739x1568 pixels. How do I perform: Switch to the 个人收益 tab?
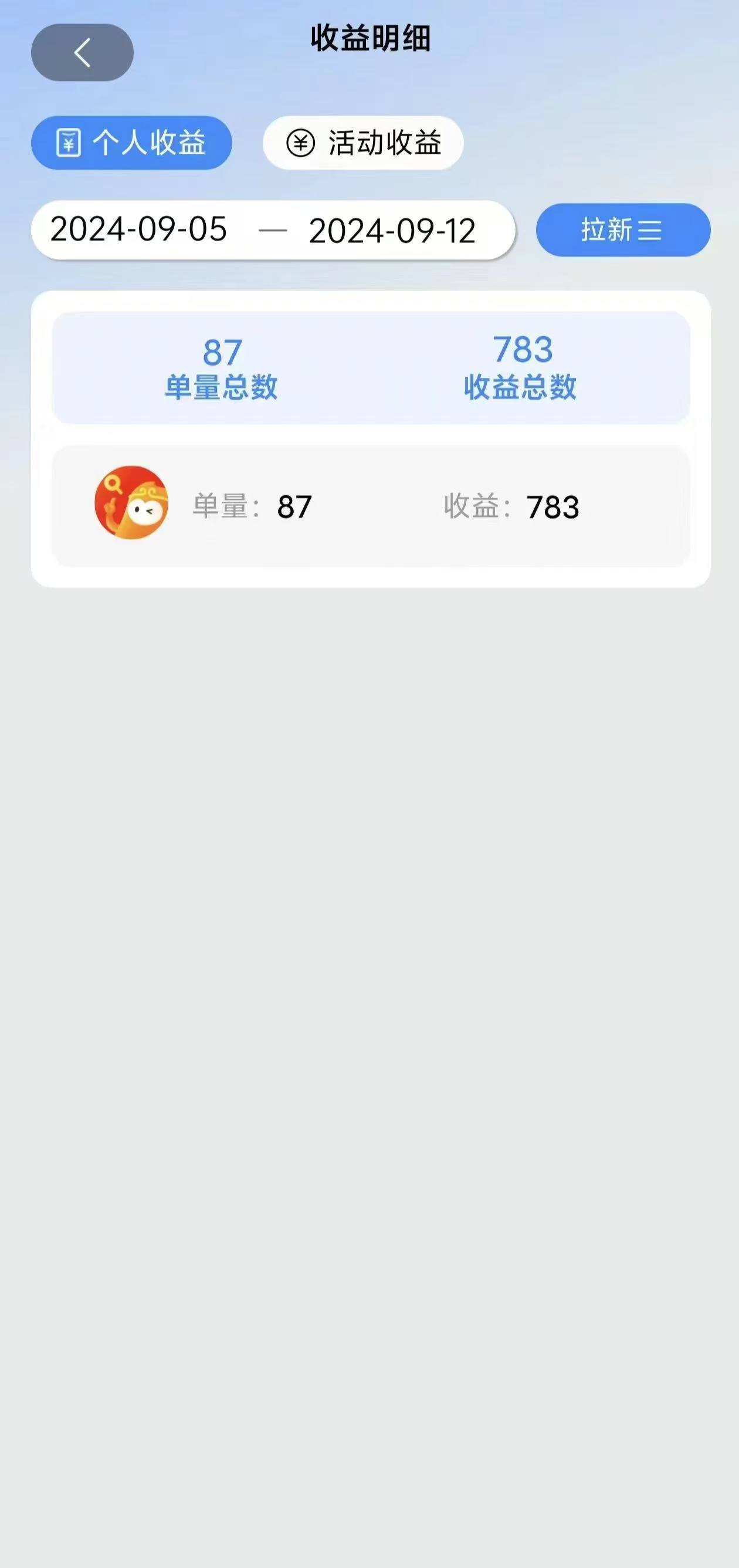click(131, 144)
